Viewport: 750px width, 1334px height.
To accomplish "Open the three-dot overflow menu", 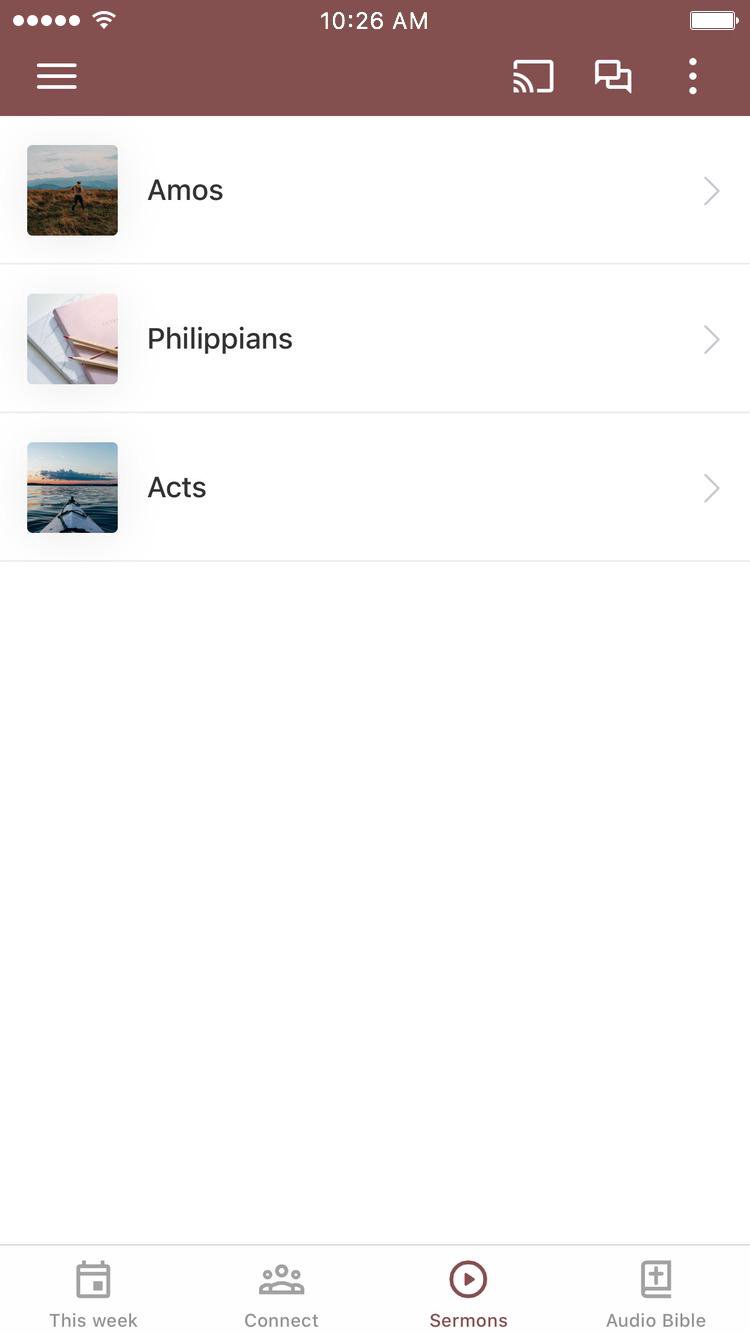I will pos(692,77).
